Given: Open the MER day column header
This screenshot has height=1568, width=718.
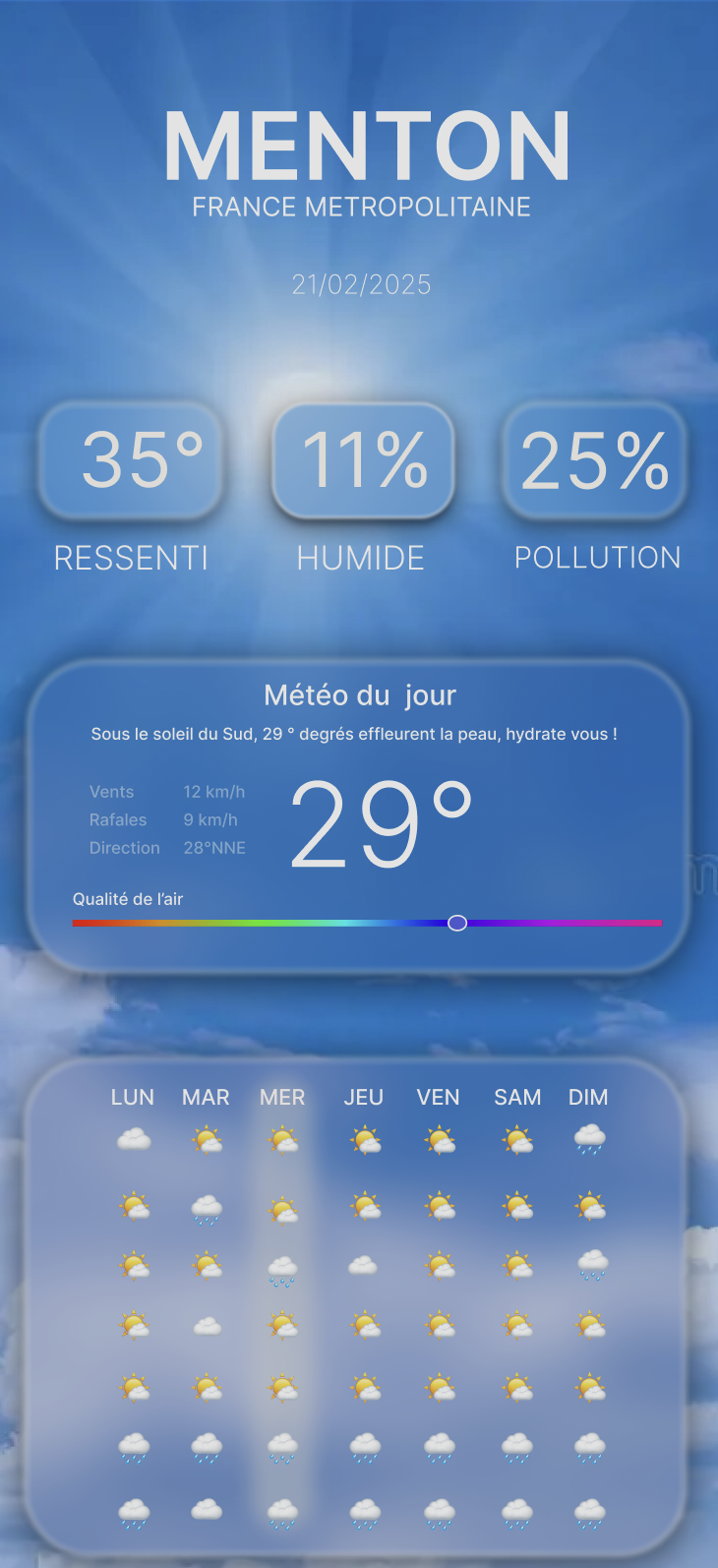Looking at the screenshot, I should point(282,1097).
